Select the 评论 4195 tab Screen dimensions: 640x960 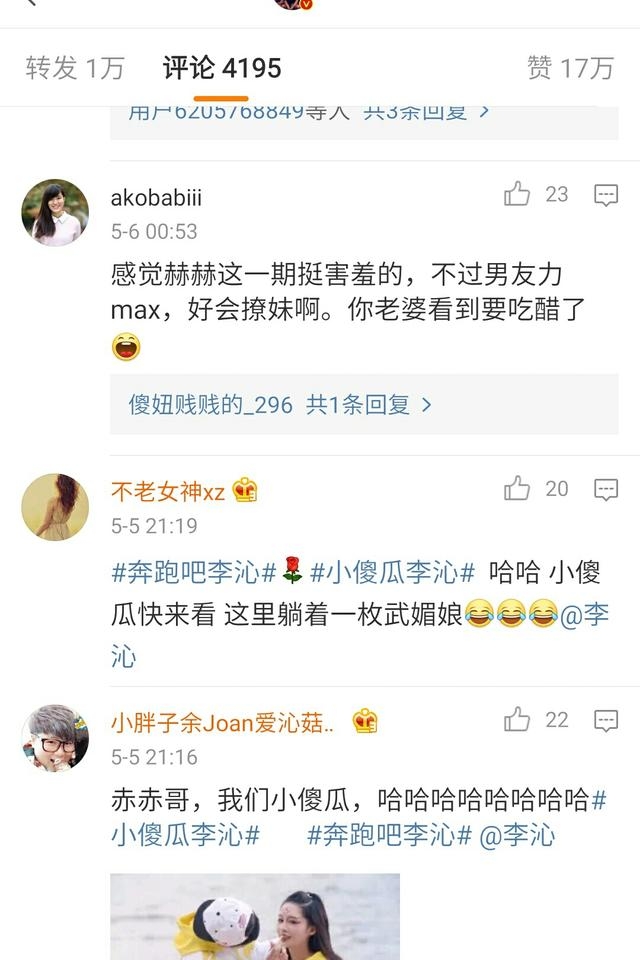click(x=222, y=68)
